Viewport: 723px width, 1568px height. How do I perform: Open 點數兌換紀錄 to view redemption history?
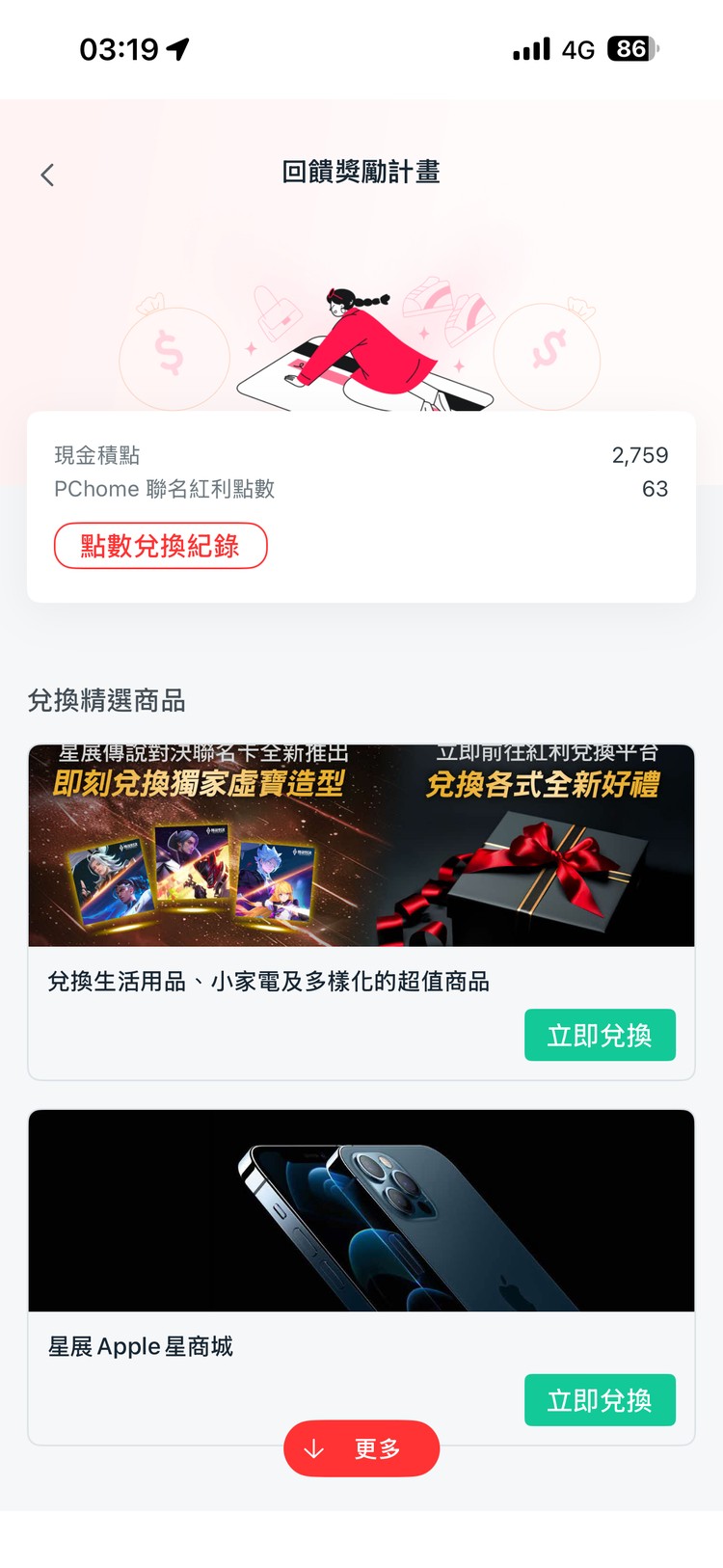tap(160, 546)
